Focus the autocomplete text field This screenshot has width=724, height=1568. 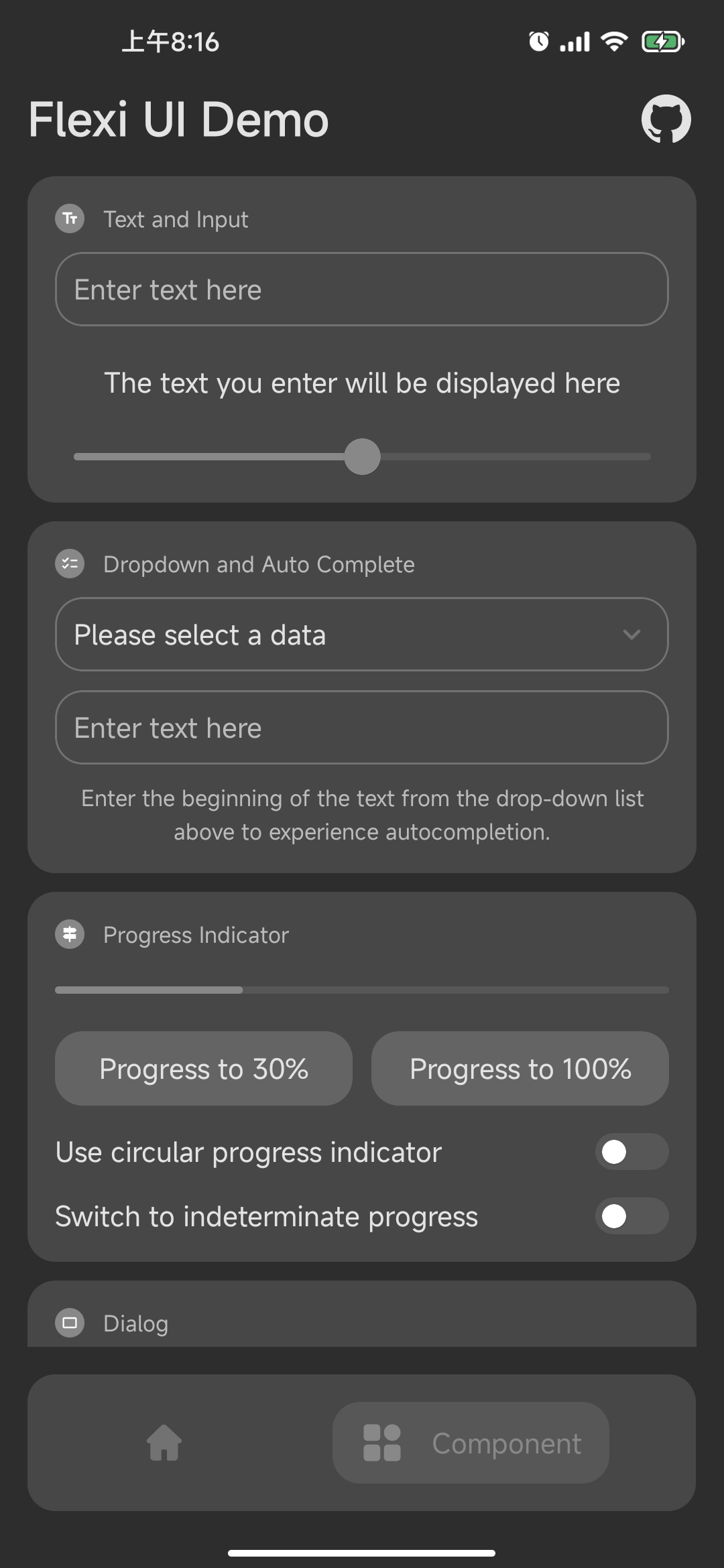click(x=362, y=728)
